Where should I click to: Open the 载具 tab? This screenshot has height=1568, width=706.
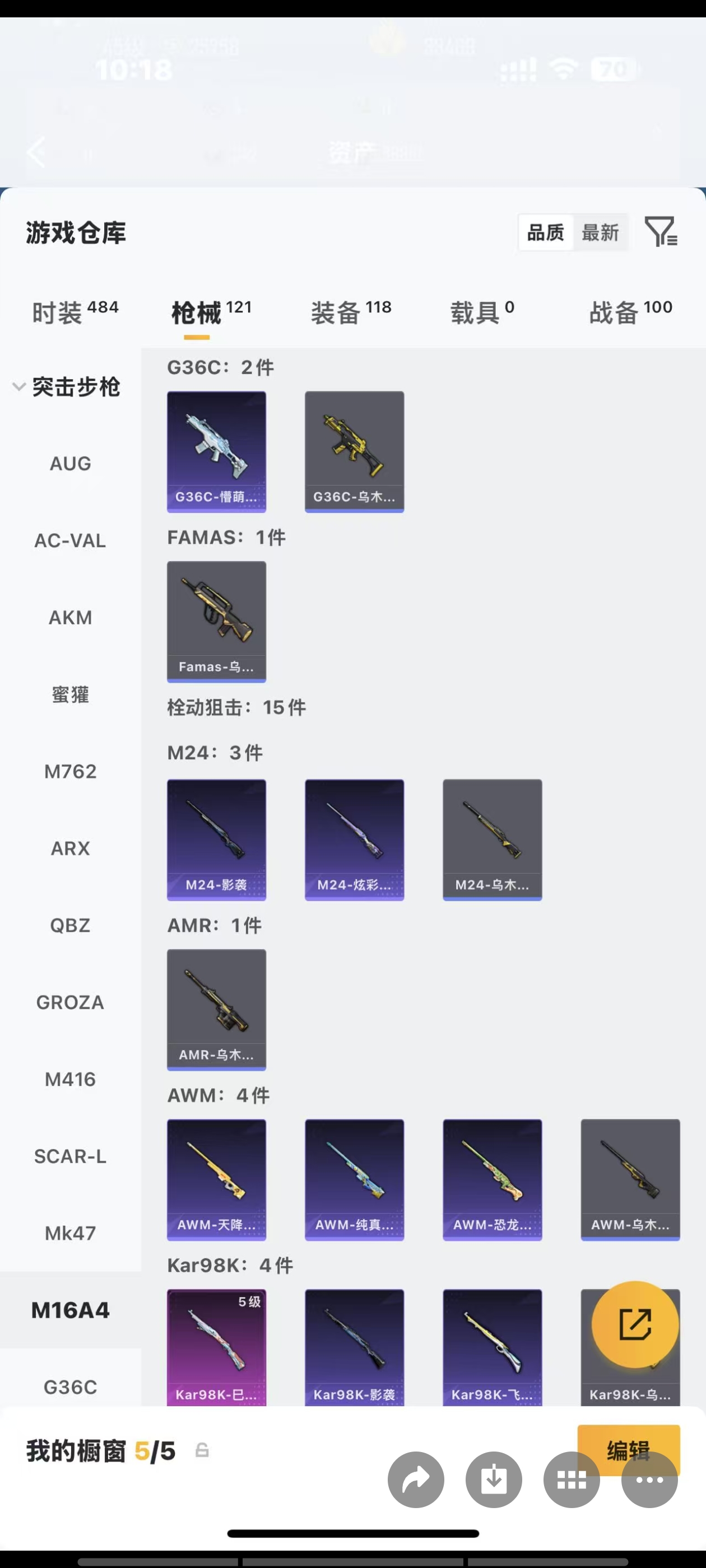click(x=482, y=312)
